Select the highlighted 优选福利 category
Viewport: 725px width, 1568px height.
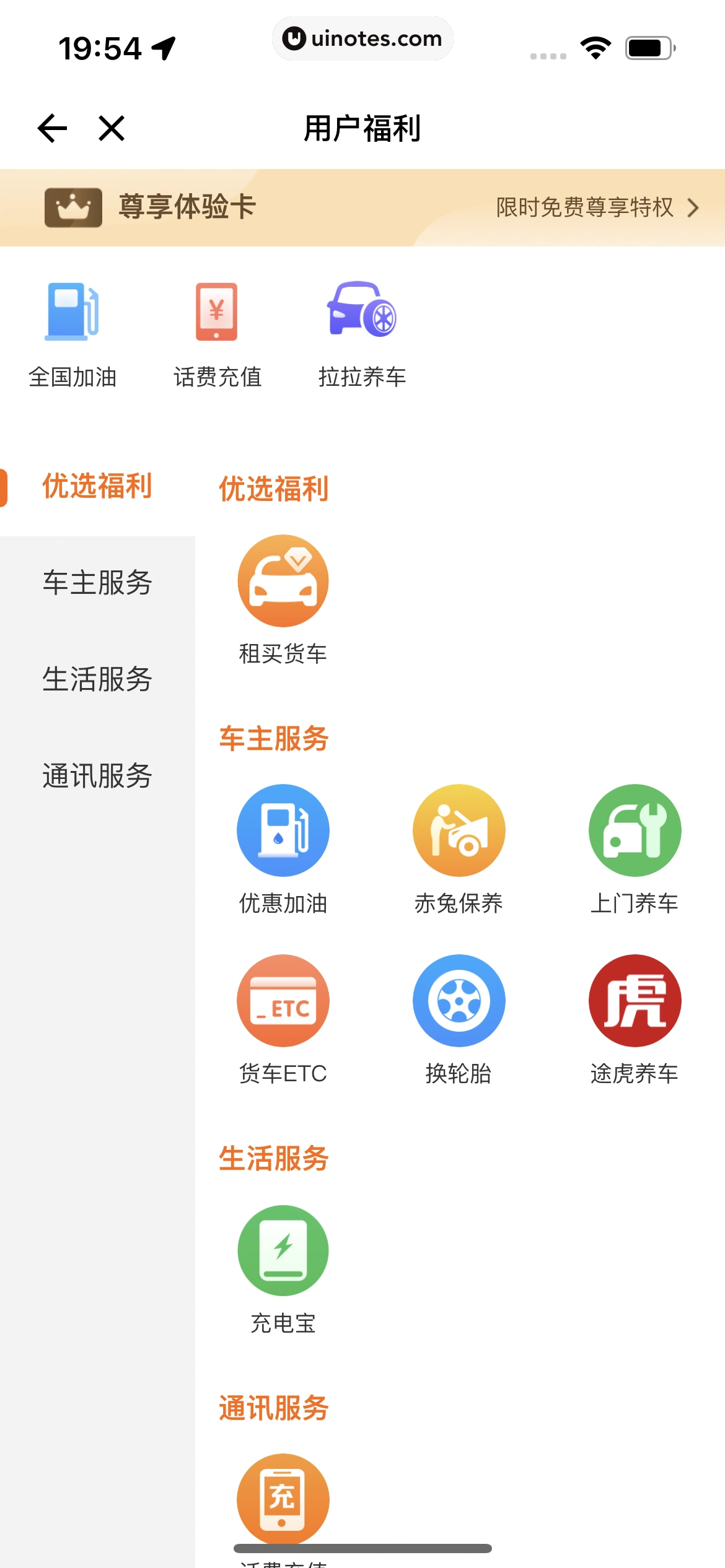pos(97,487)
